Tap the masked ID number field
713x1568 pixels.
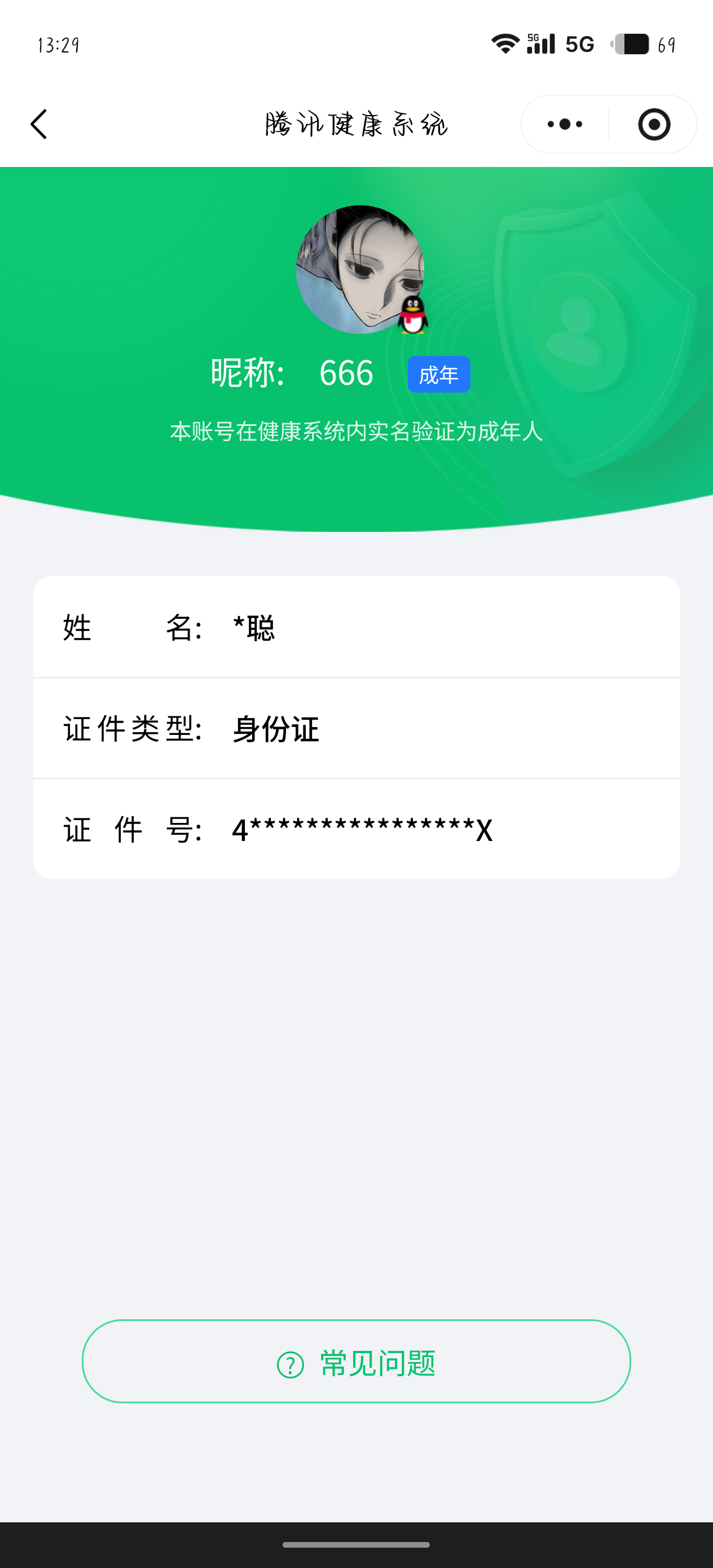[x=362, y=829]
